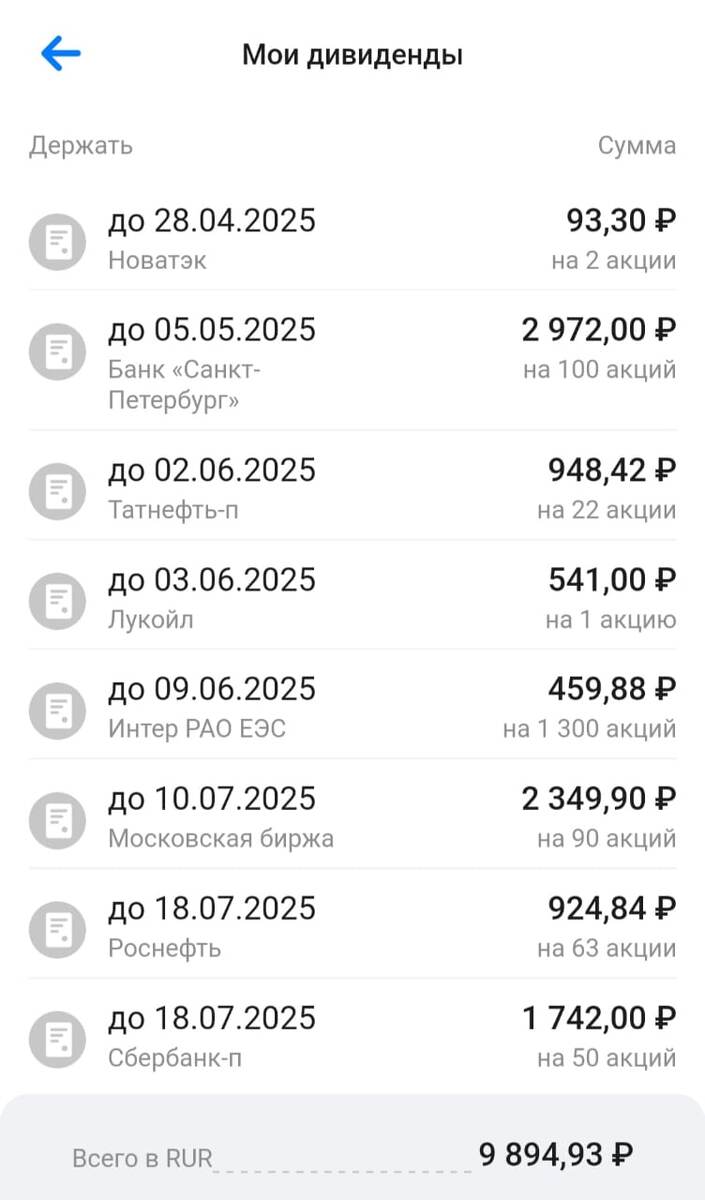The image size is (705, 1200).
Task: Open the Роснефть dividend details
Action: [352, 927]
